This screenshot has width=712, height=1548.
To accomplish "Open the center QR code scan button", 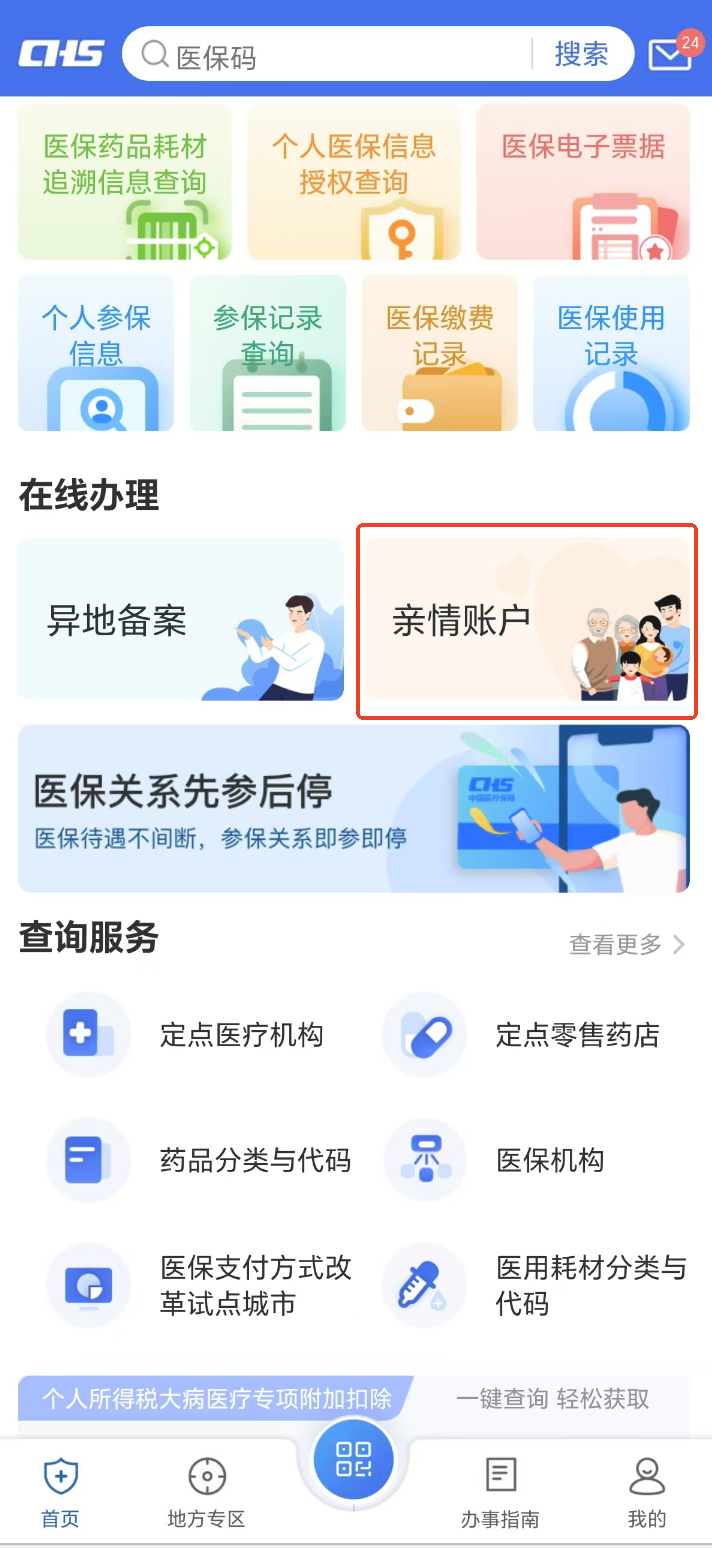I will point(354,1461).
